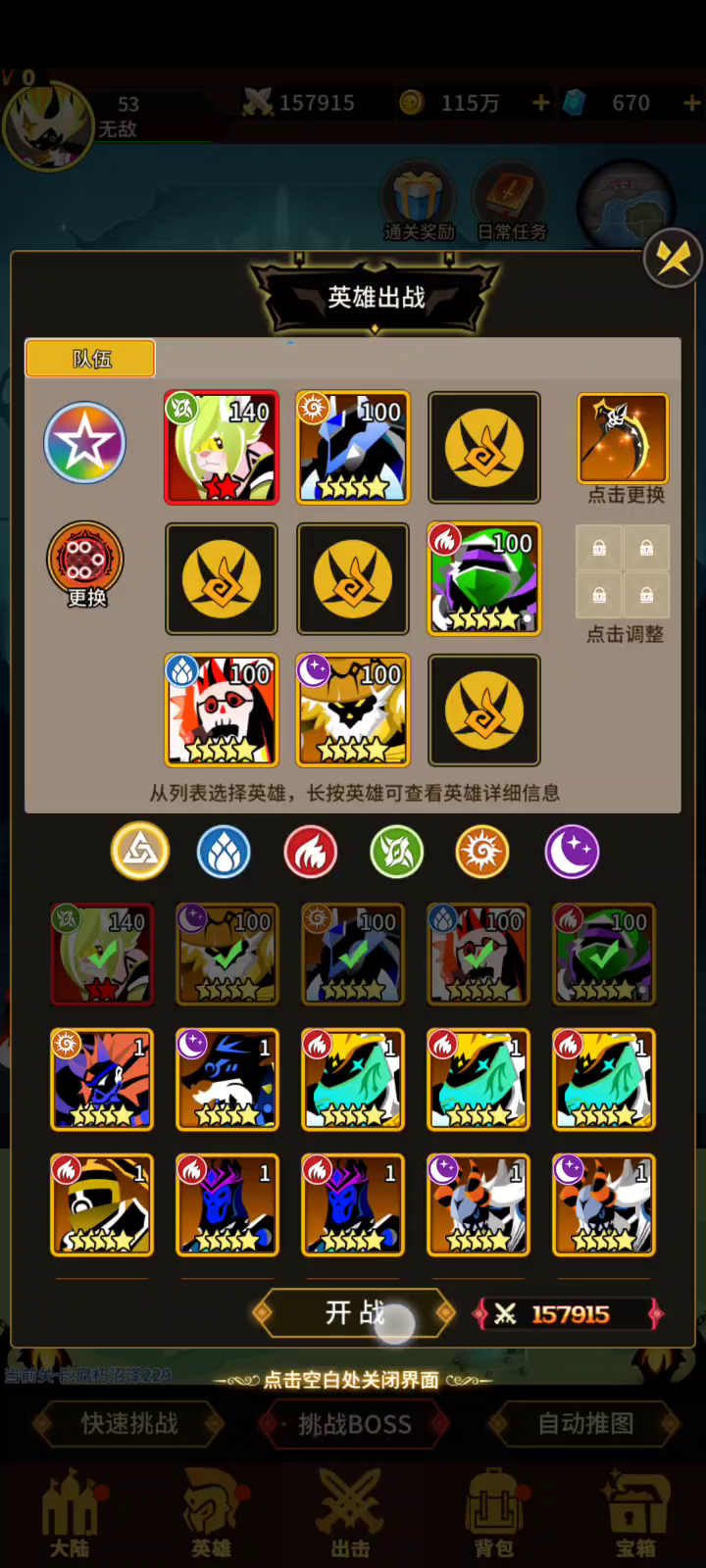Filter heroes by the fire element

310,851
